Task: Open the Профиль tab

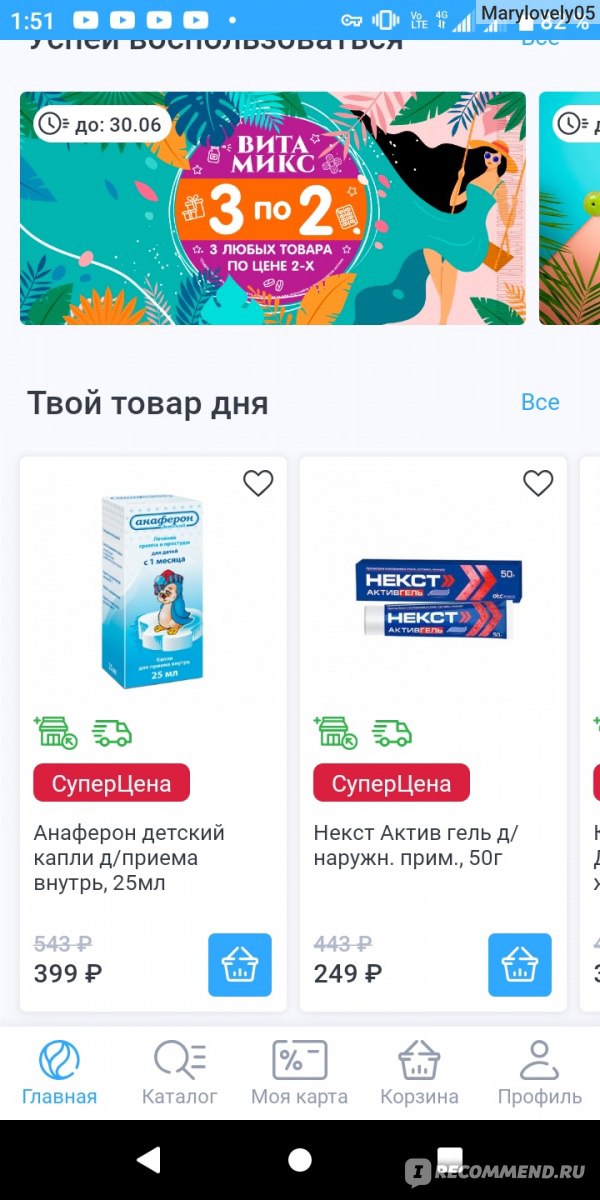Action: click(540, 1073)
